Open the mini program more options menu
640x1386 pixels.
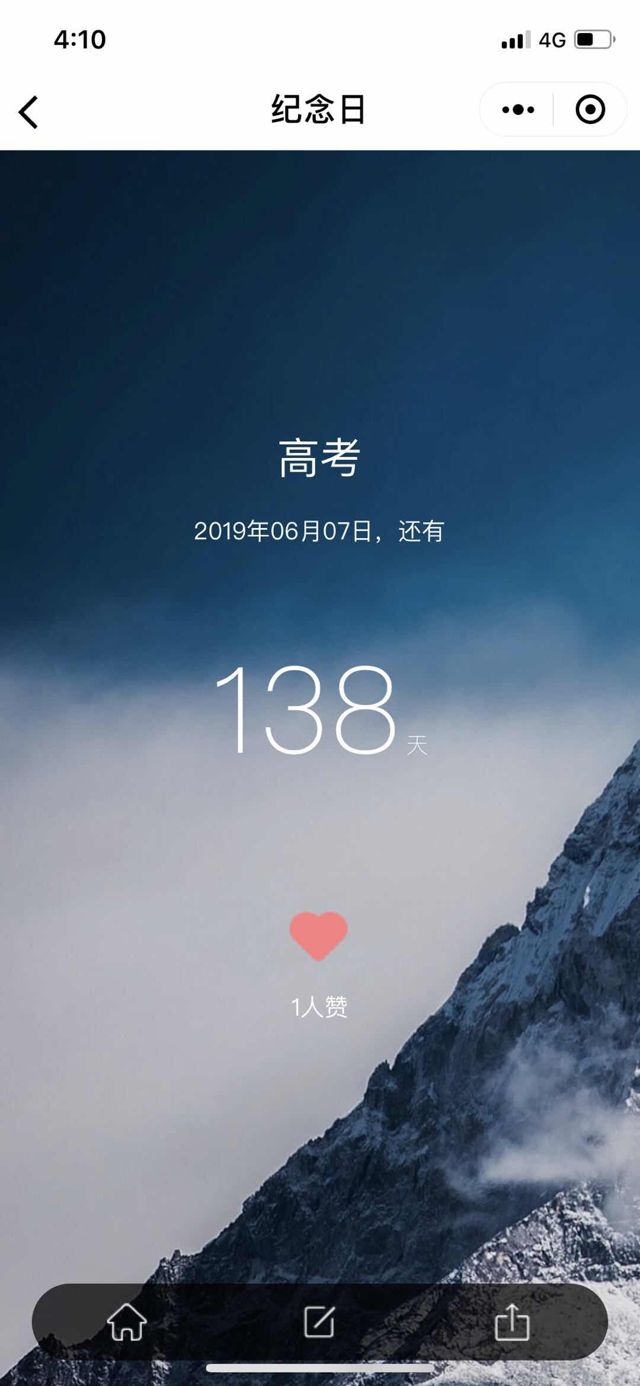(517, 110)
